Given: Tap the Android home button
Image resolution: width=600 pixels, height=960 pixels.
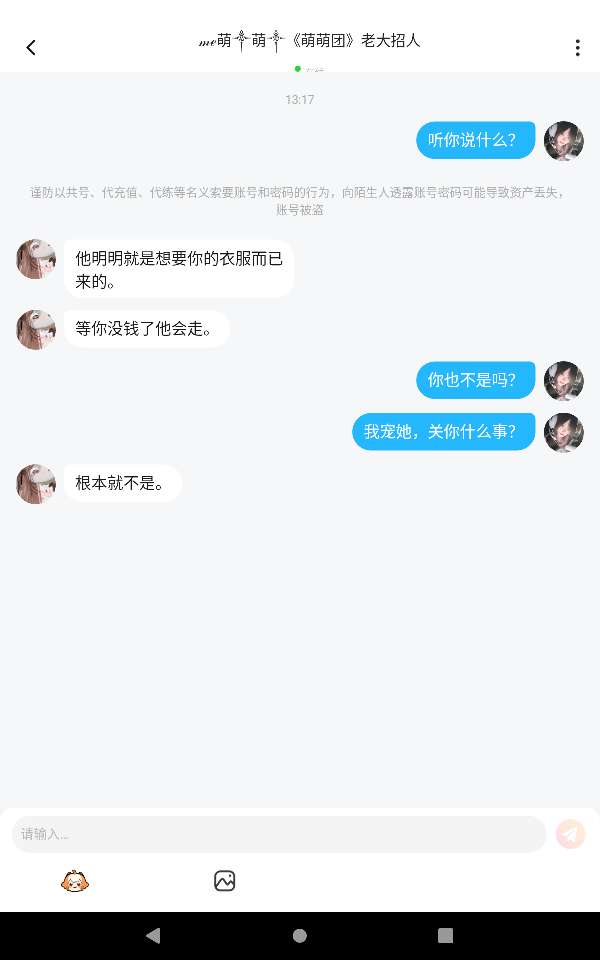Looking at the screenshot, I should [299, 936].
